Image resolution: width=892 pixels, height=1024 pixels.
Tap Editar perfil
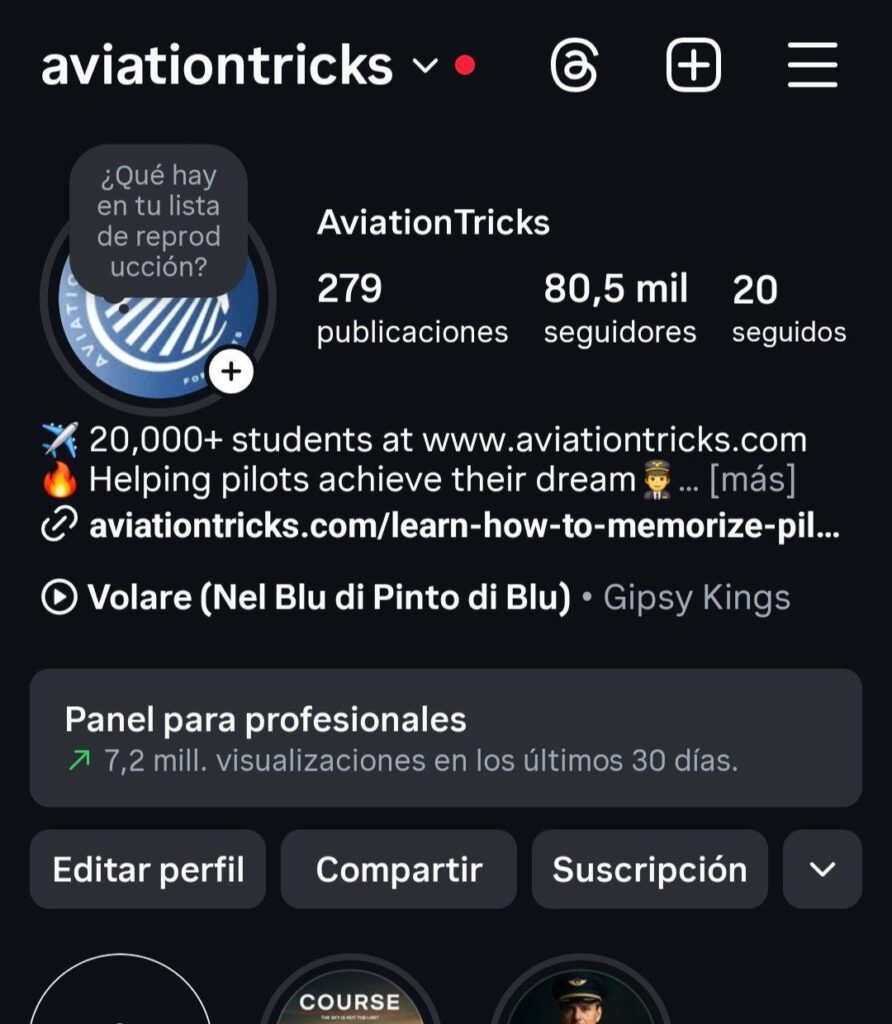click(148, 869)
